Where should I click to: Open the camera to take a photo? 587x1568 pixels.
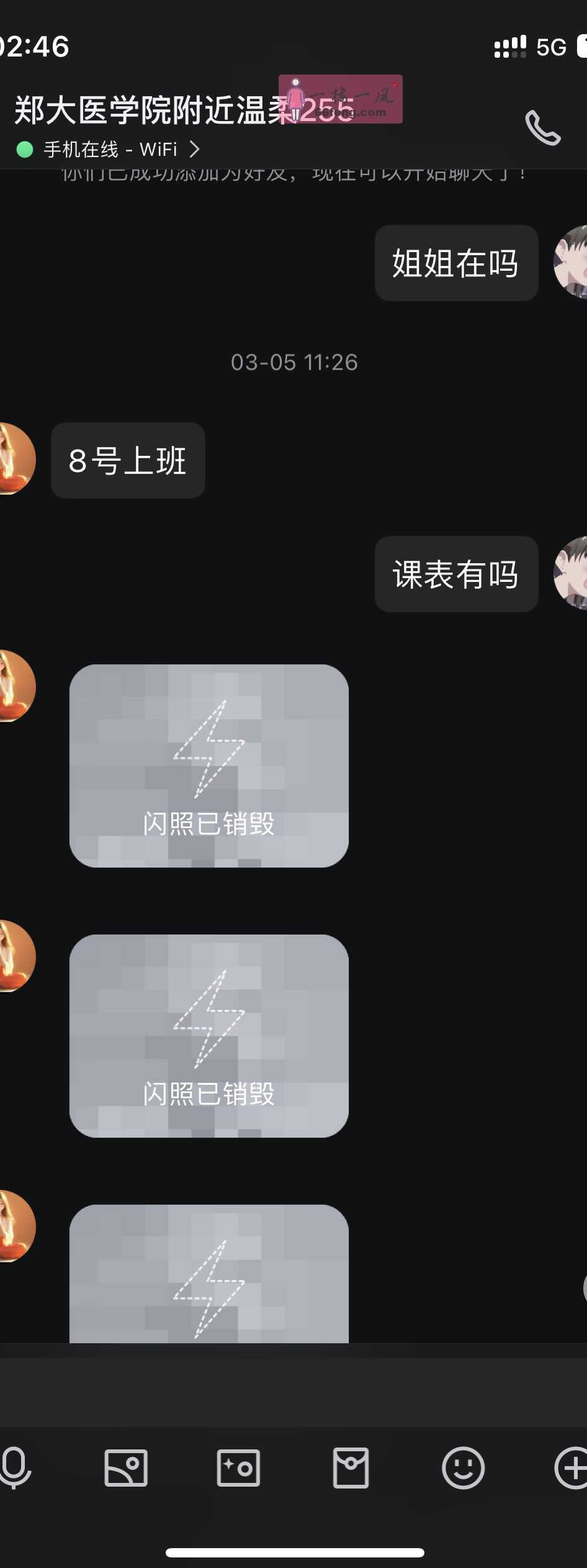coord(238,1468)
